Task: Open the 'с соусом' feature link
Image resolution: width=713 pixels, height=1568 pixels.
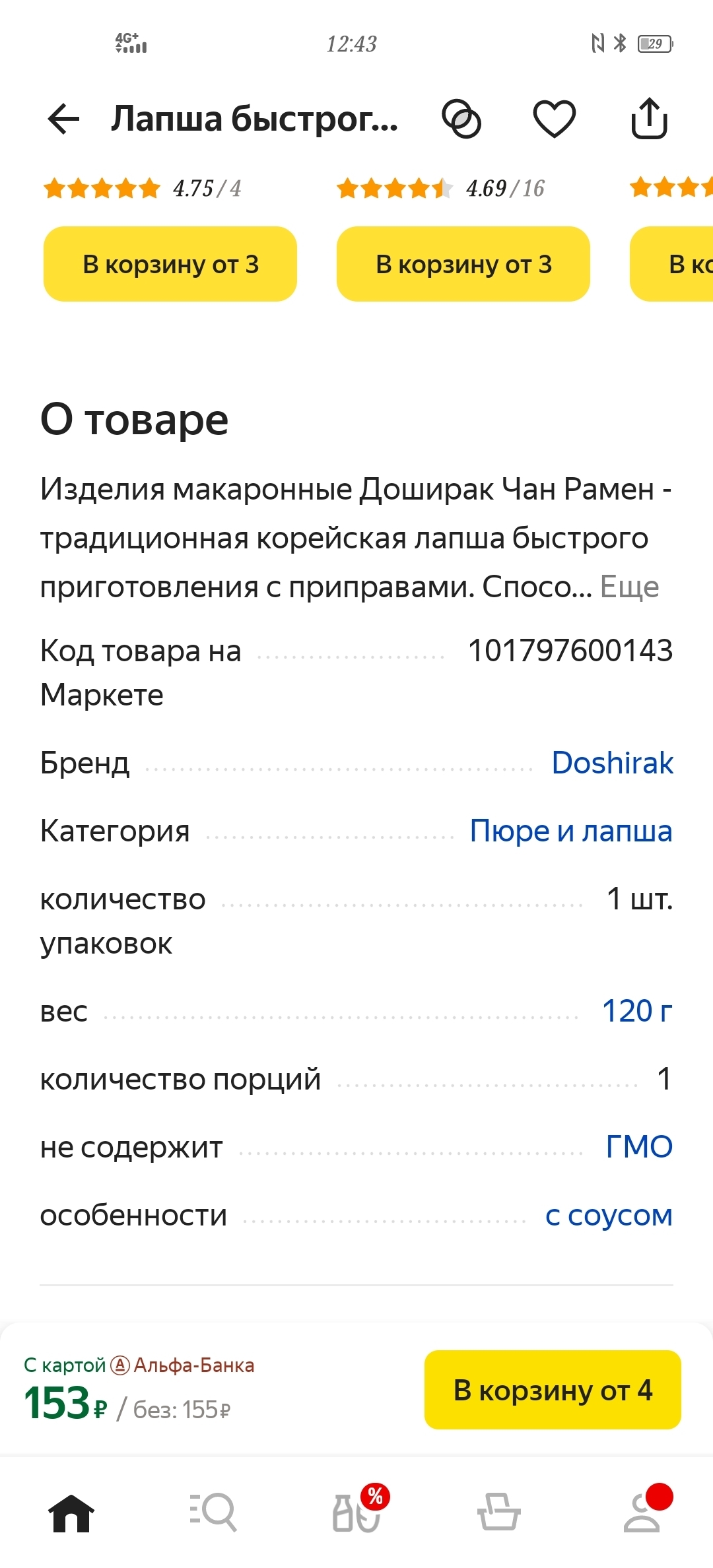Action: click(609, 1215)
